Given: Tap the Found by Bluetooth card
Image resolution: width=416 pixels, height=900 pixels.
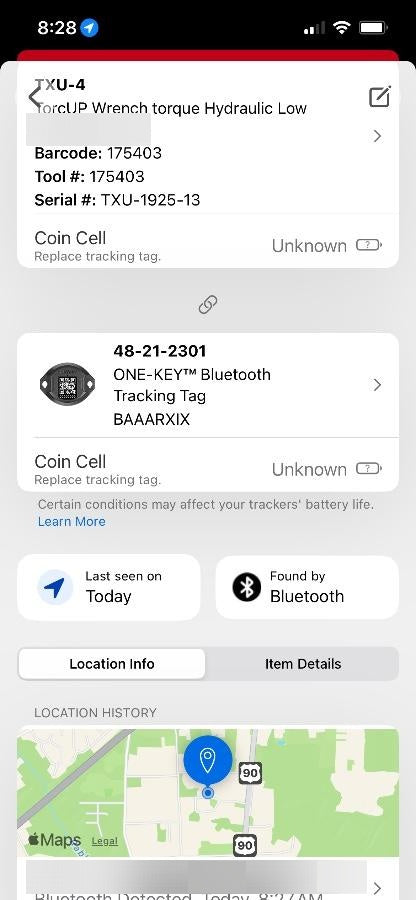Looking at the screenshot, I should tap(307, 587).
